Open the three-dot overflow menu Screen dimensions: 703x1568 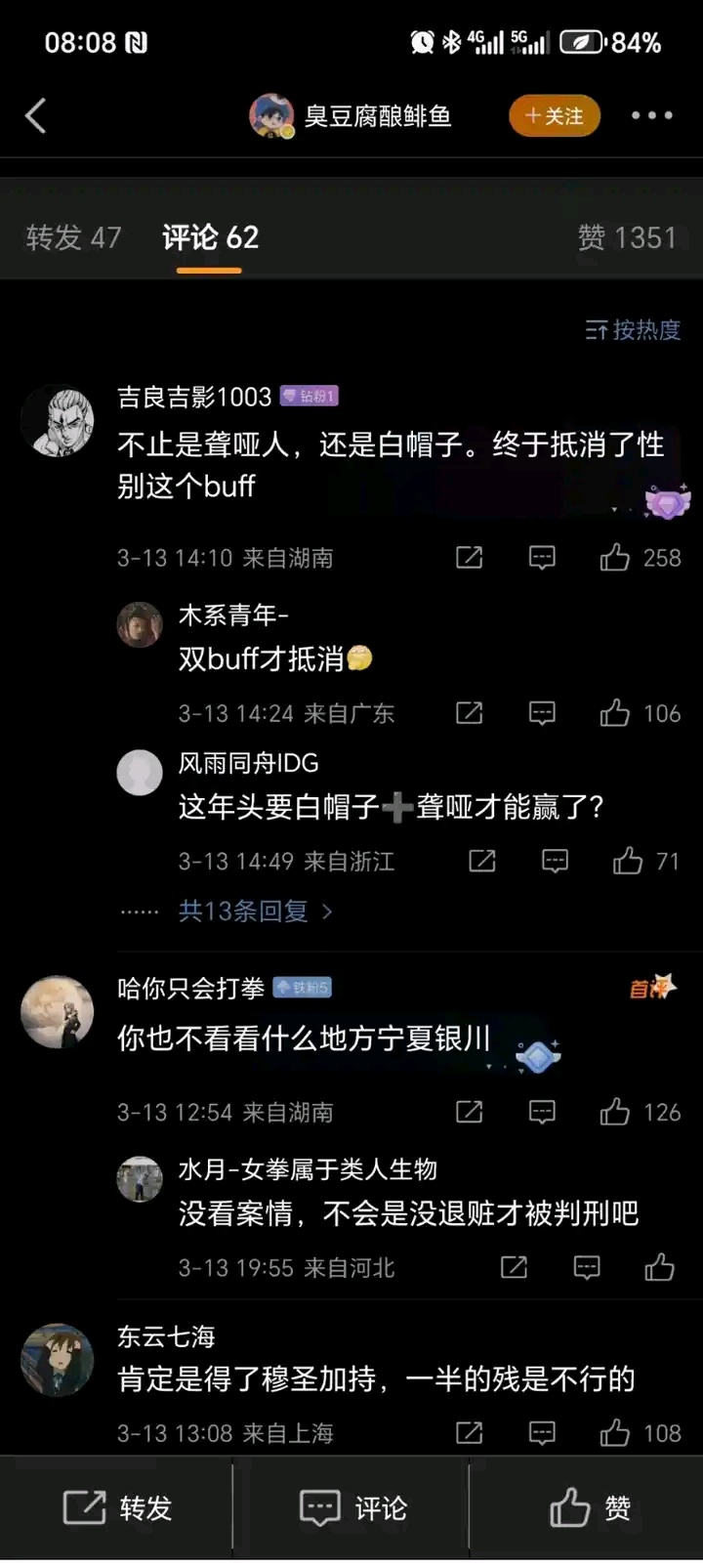651,116
